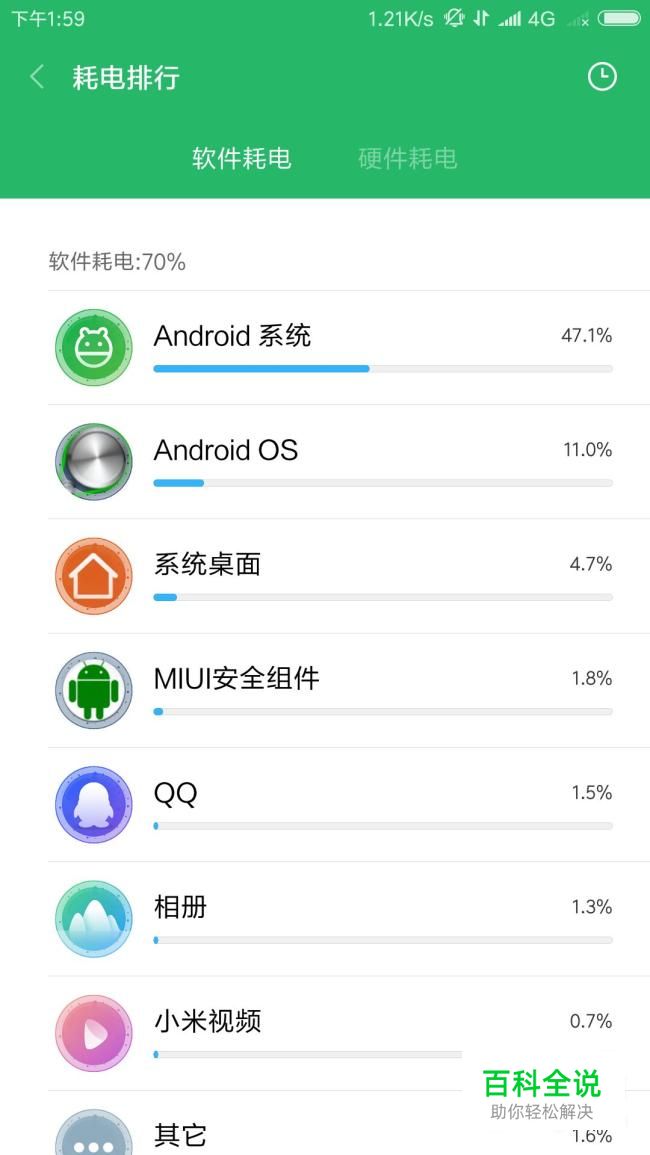Open 小米视频 power usage entry
The image size is (650, 1155).
pyautogui.click(x=330, y=1033)
